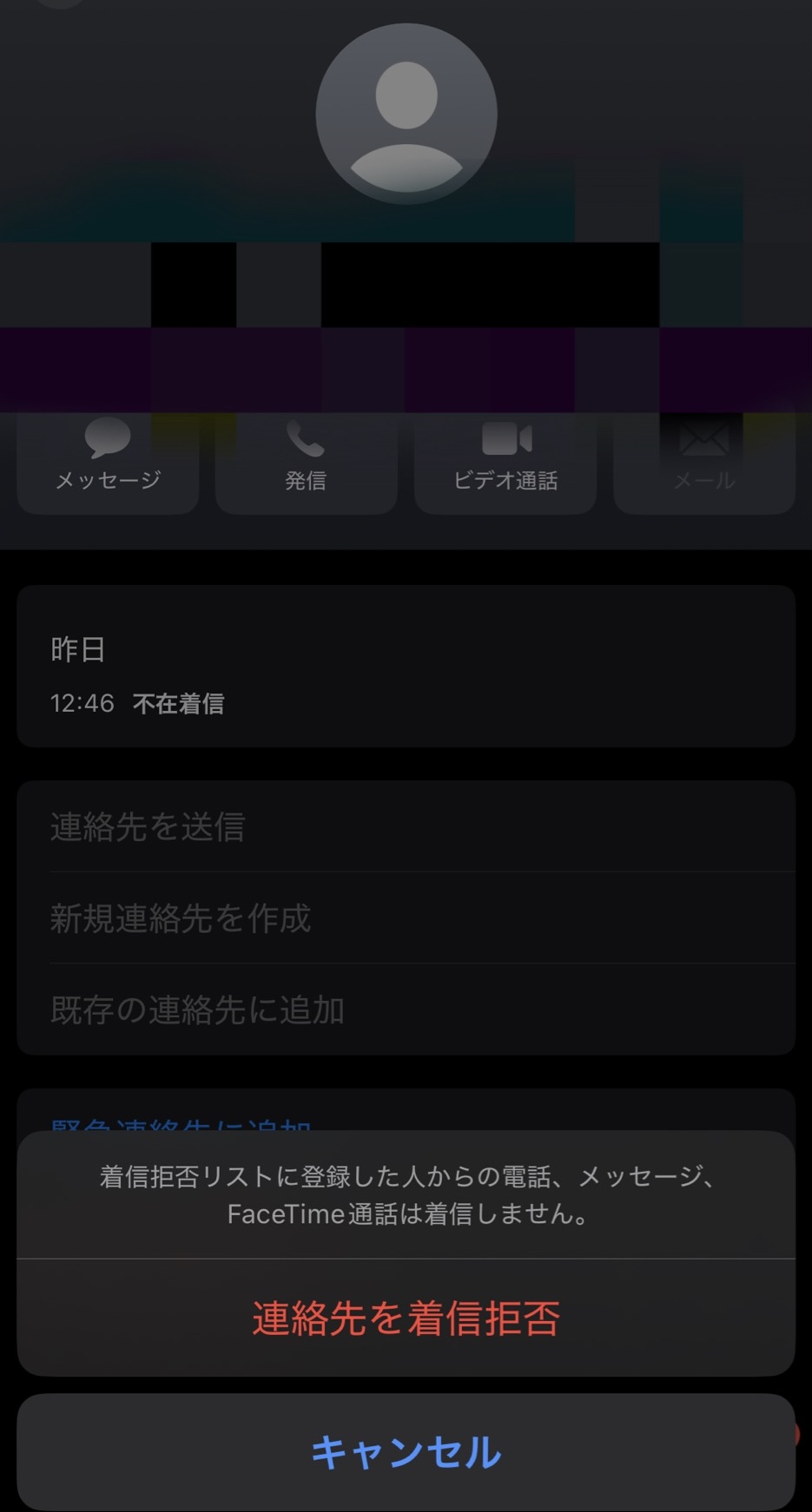Confirm 連絡先を着信拒否 to block contact
The height and width of the screenshot is (1512, 812).
[x=406, y=1318]
